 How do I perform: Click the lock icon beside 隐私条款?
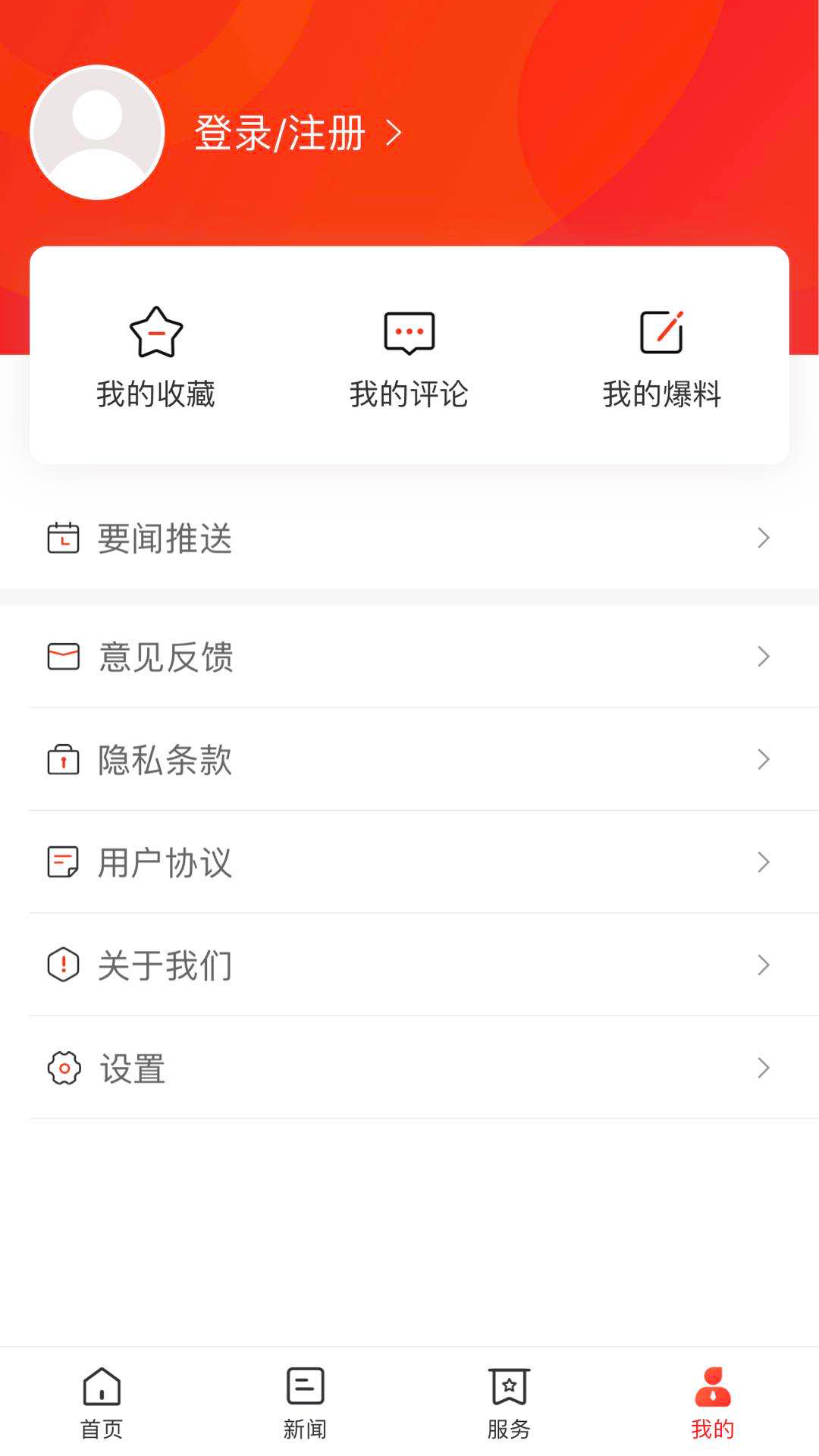click(x=64, y=759)
